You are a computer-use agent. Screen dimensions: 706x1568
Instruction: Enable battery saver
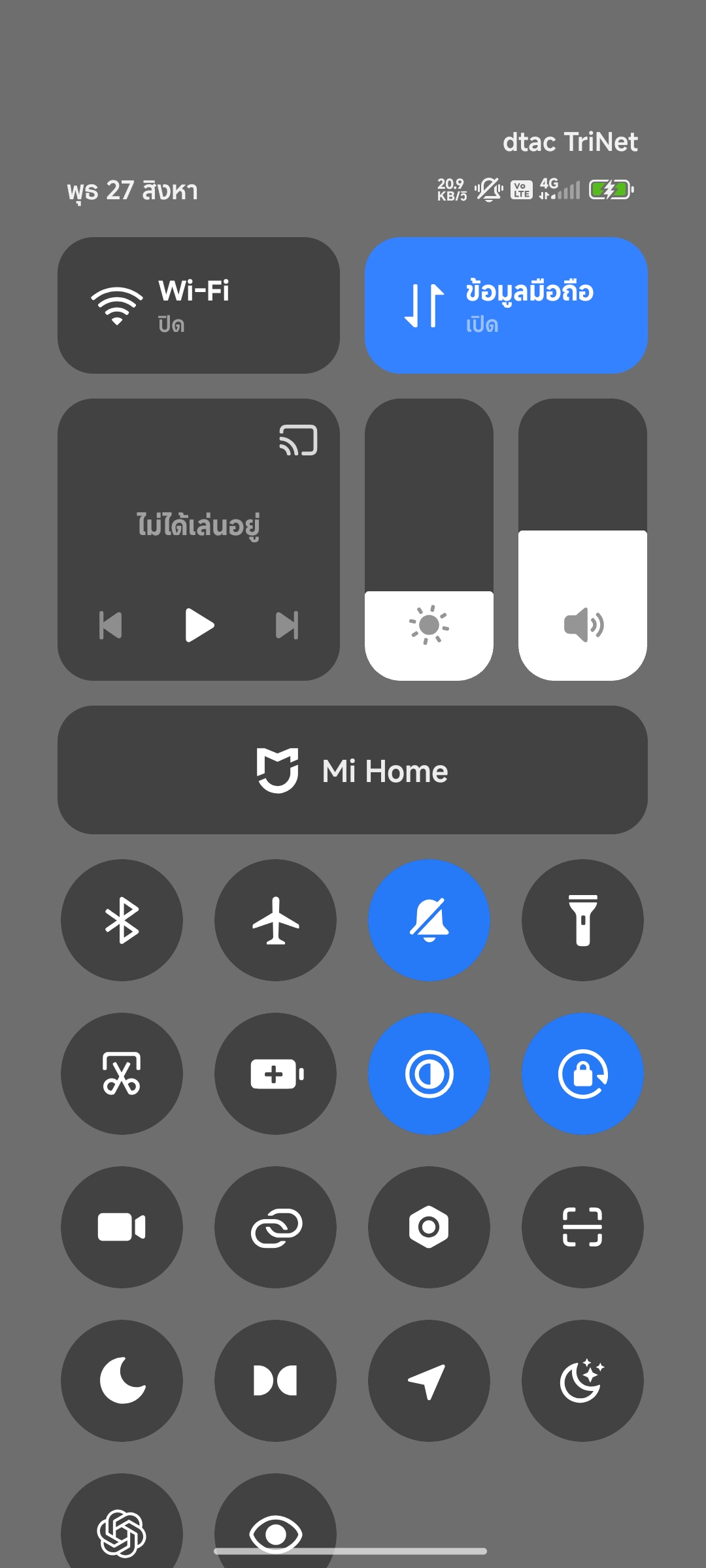pyautogui.click(x=275, y=1073)
